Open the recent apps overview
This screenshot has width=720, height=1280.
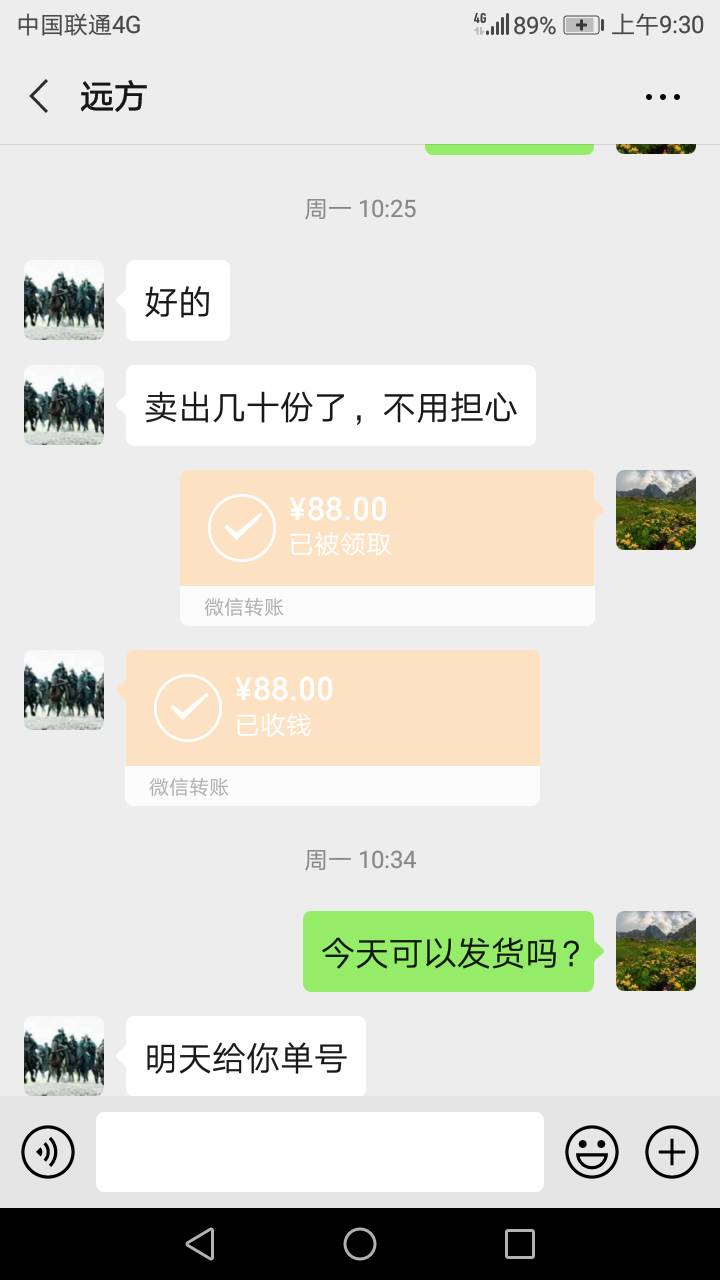coord(520,1244)
